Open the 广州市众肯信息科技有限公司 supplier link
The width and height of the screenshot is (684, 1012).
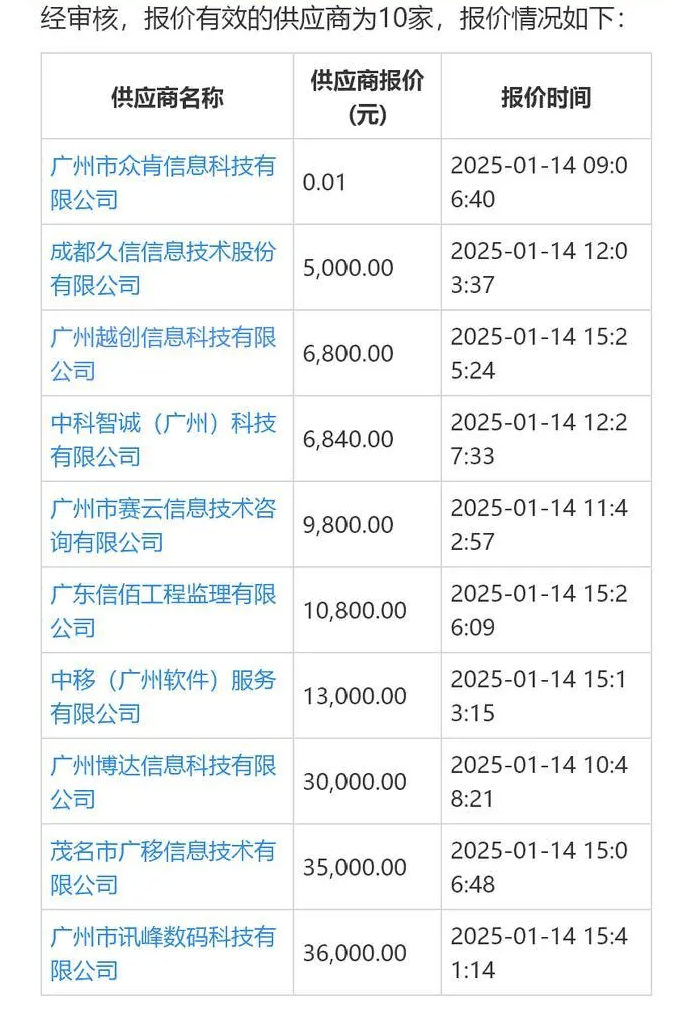click(163, 166)
